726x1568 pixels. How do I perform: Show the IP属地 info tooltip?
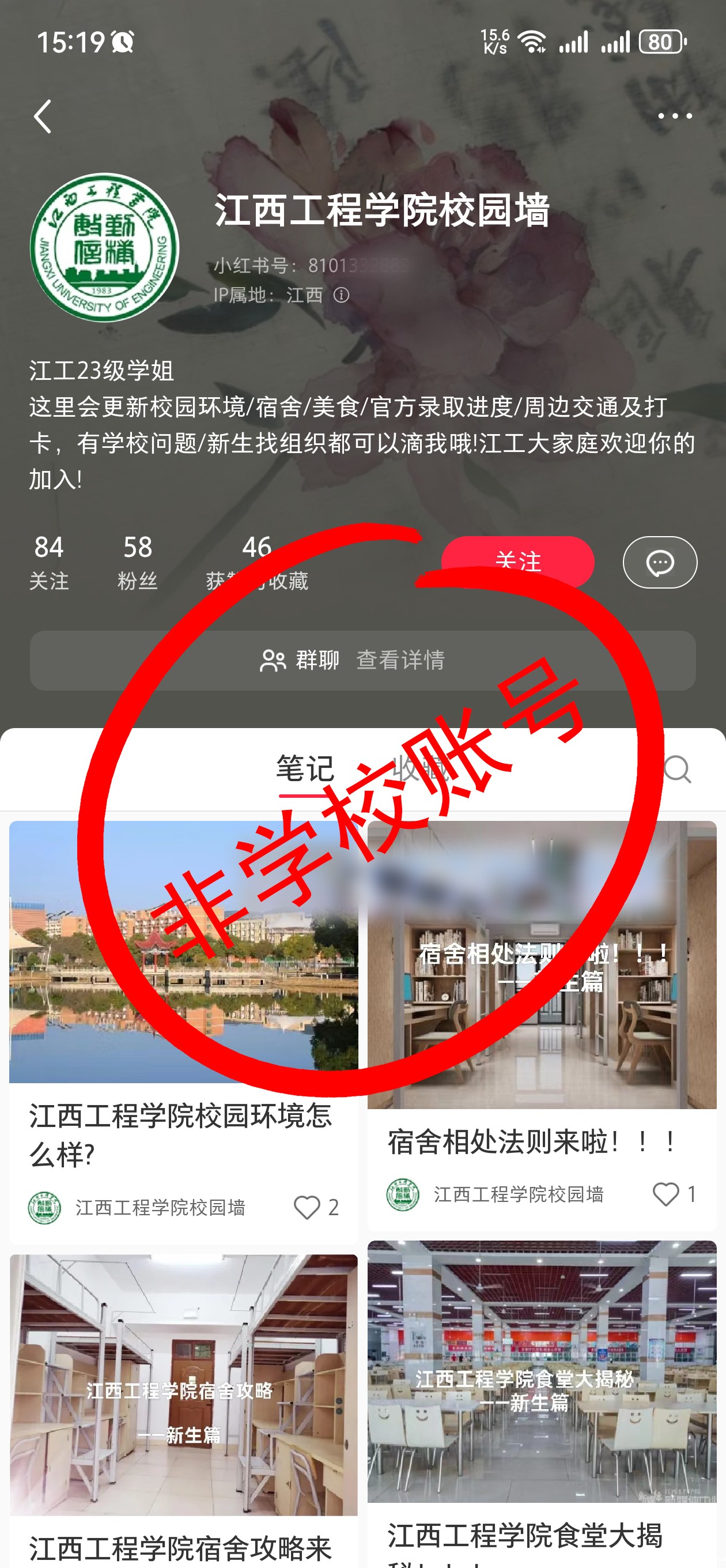pyautogui.click(x=342, y=295)
